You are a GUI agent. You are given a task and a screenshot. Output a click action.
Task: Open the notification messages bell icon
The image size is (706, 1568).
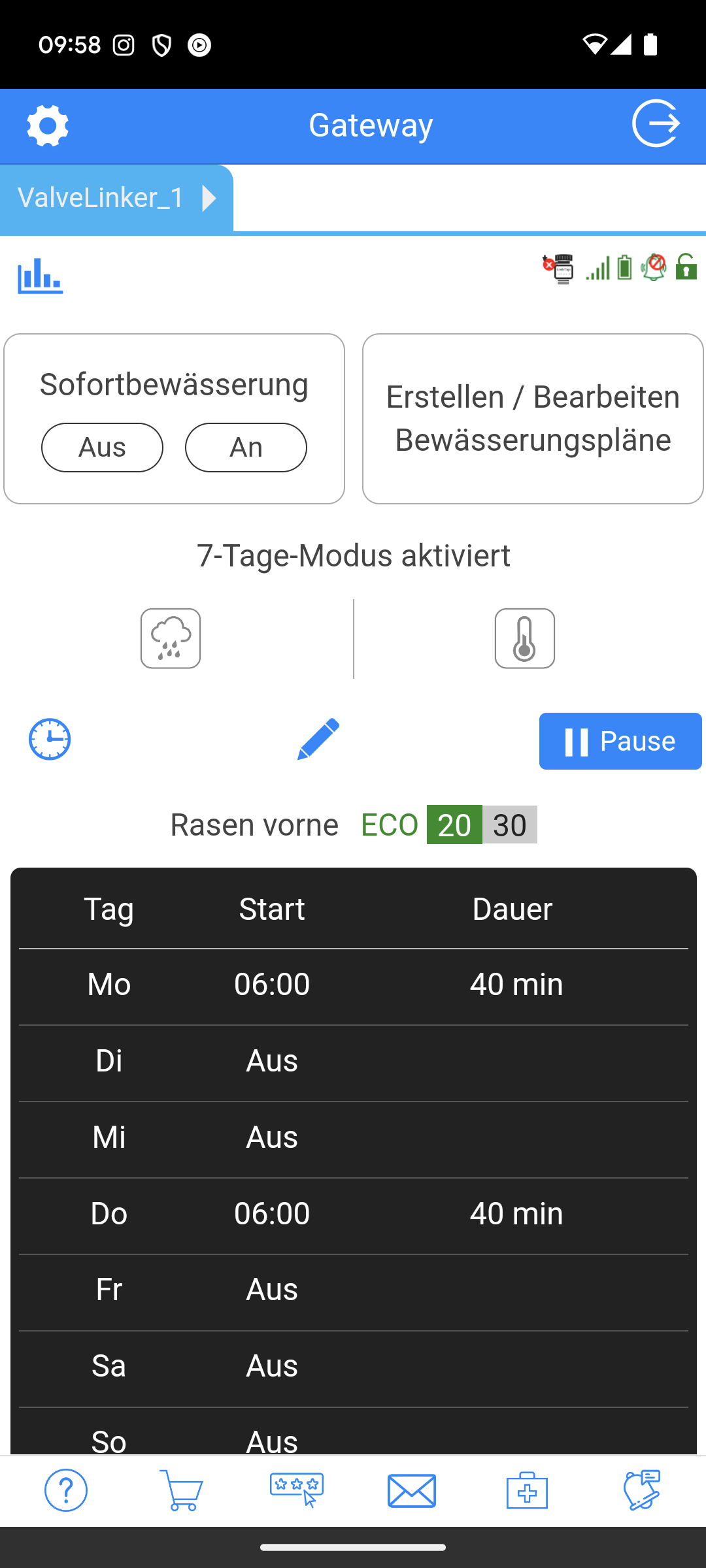pos(642,1490)
